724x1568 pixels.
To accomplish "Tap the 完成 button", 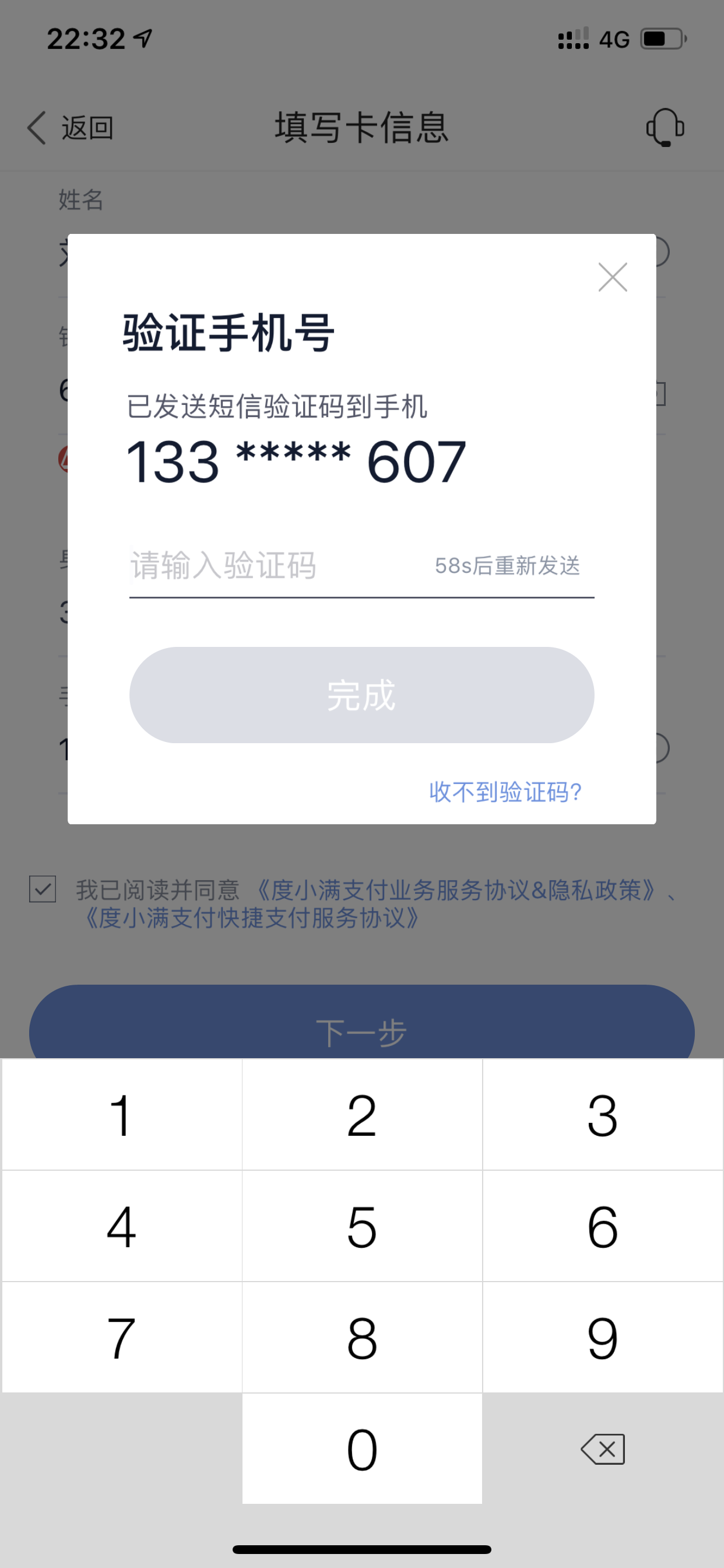I will [361, 695].
